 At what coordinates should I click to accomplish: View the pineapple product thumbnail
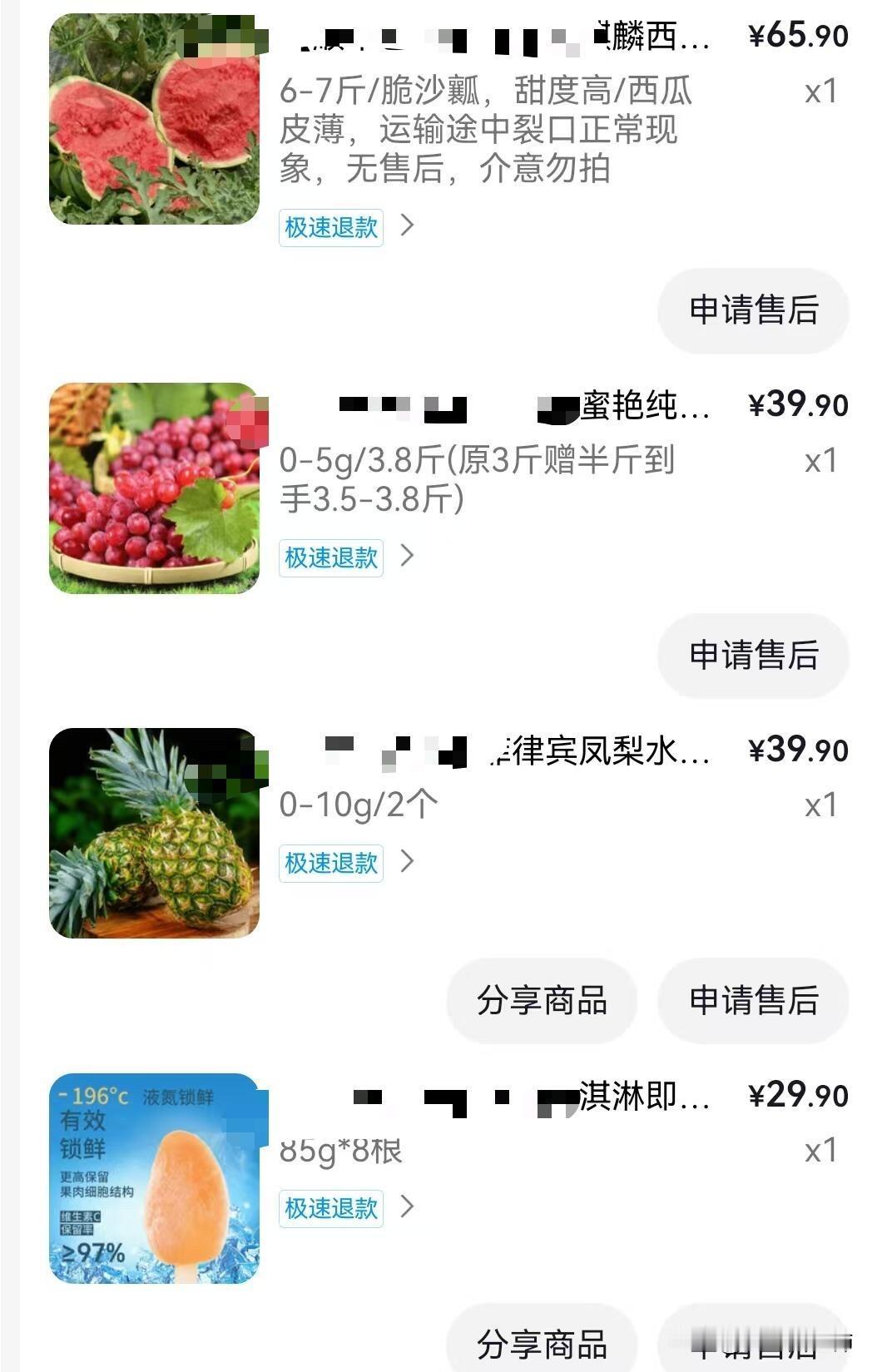154,833
